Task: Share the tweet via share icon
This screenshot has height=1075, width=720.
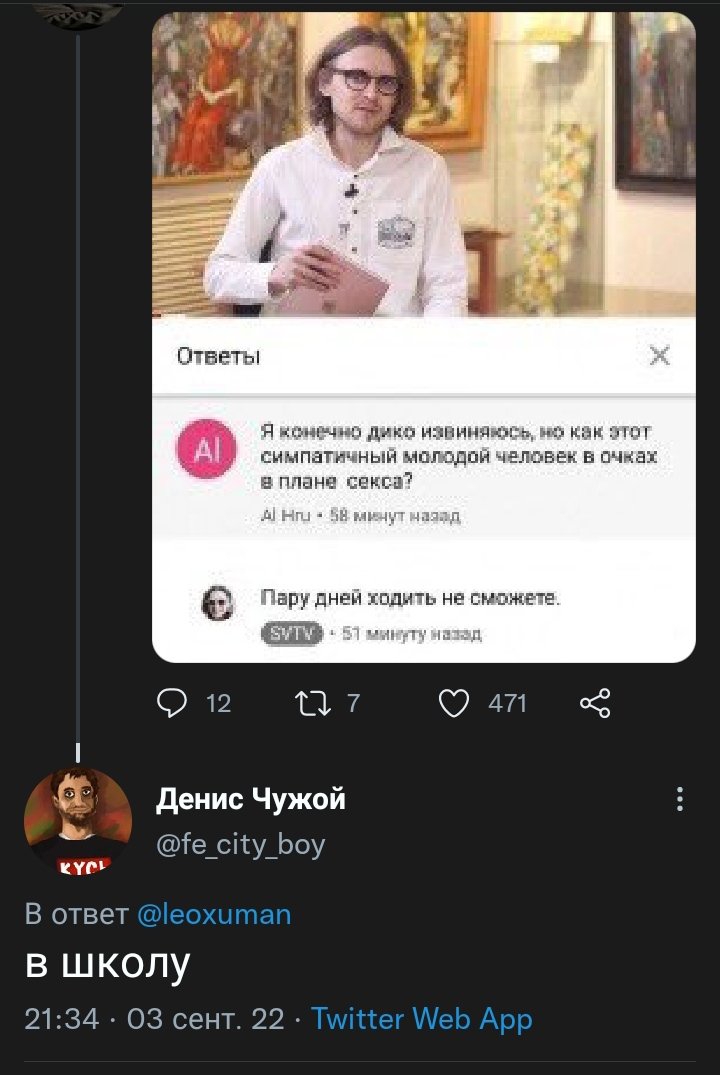Action: coord(594,704)
